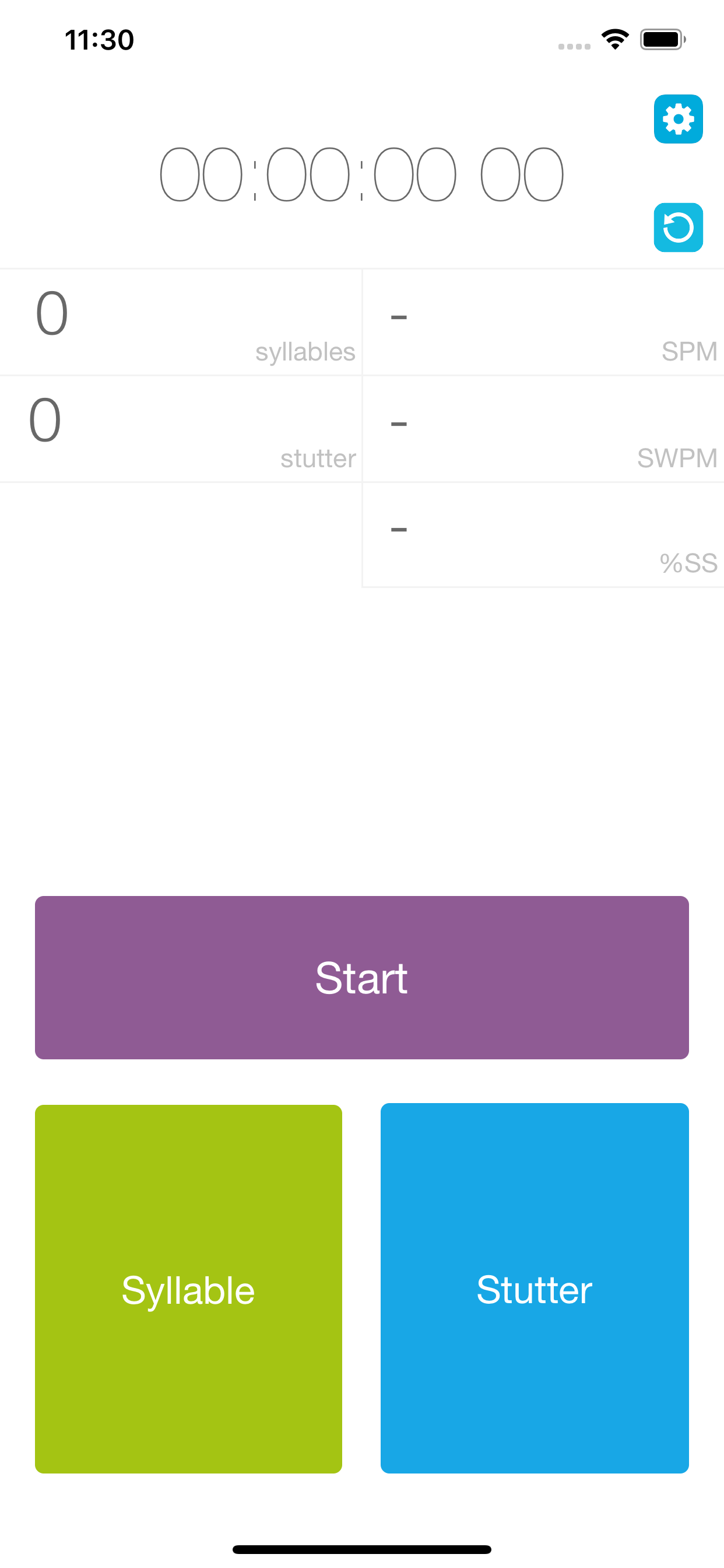Viewport: 724px width, 1568px height.
Task: Tap the timer digits display
Action: (x=361, y=173)
